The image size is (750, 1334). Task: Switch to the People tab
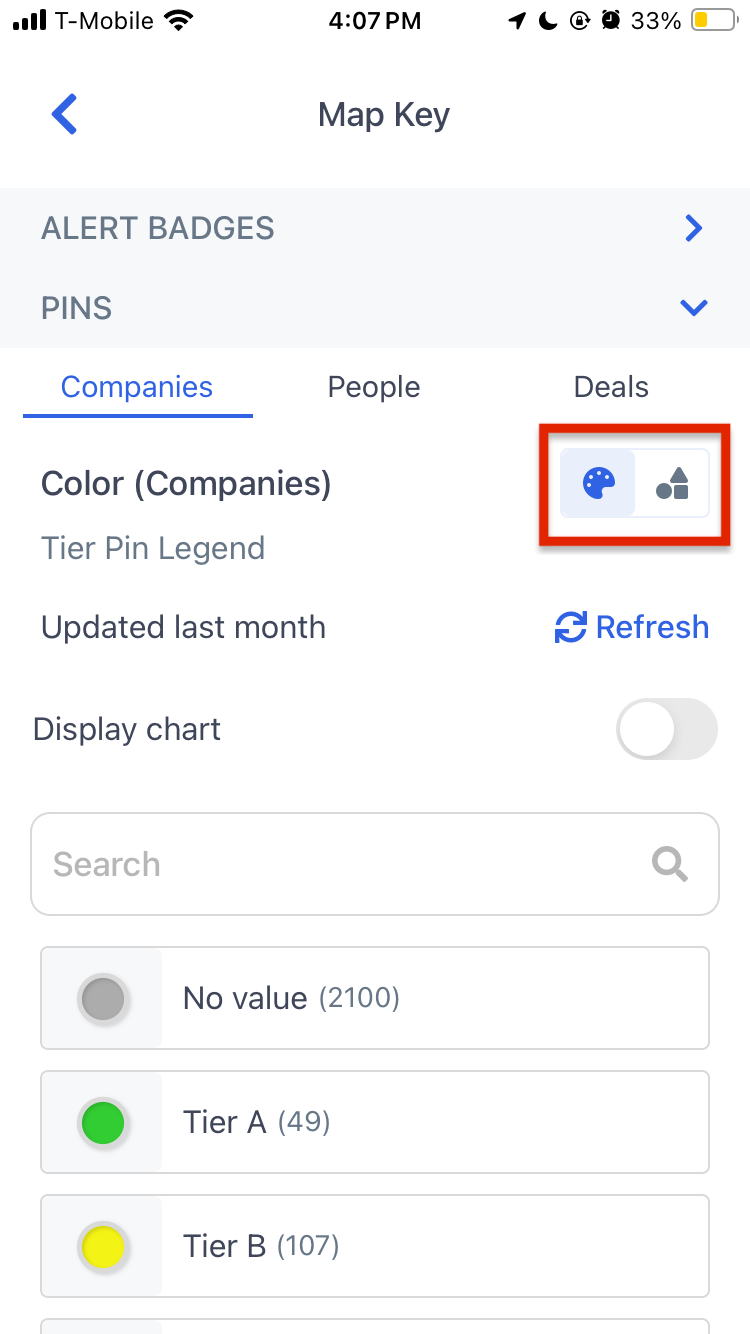coord(374,388)
